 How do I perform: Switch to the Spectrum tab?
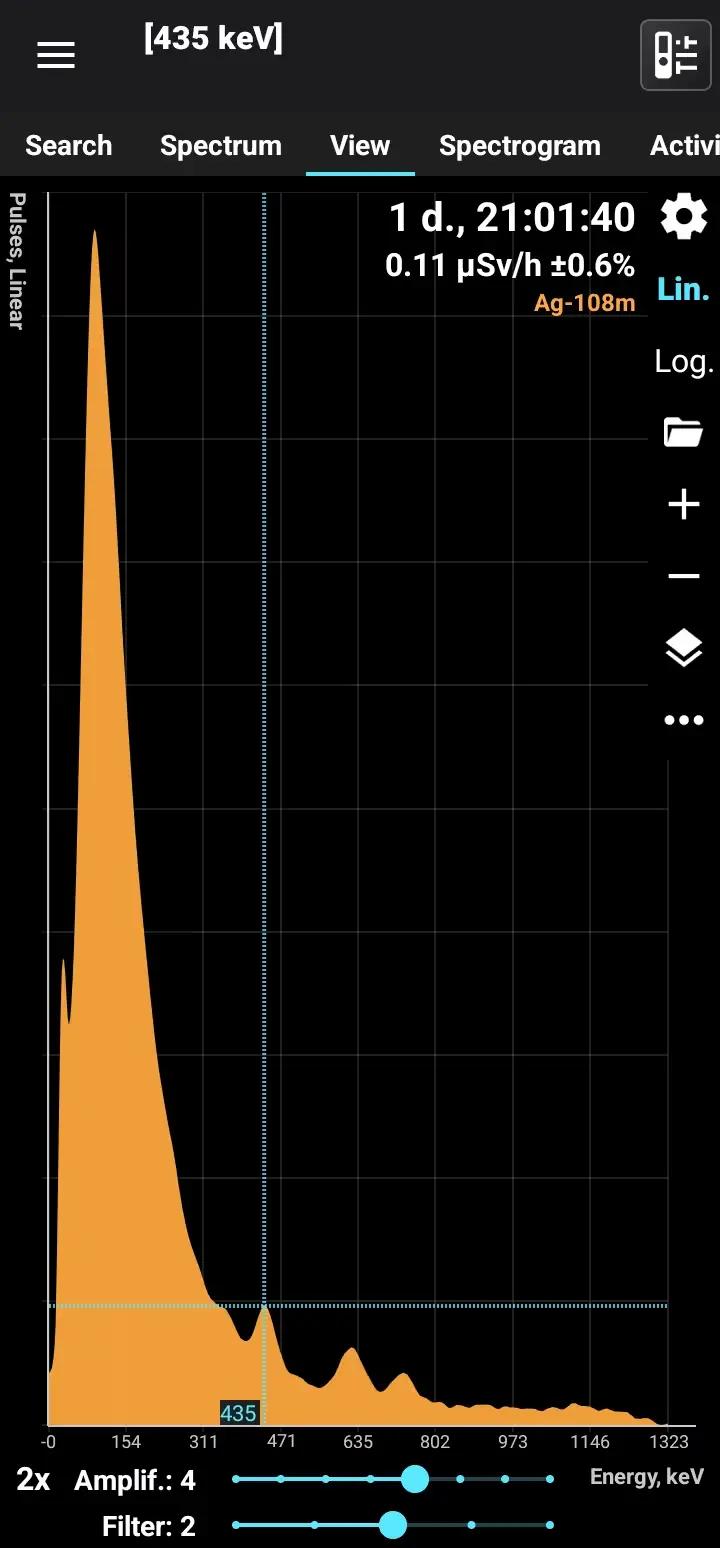pyautogui.click(x=220, y=146)
